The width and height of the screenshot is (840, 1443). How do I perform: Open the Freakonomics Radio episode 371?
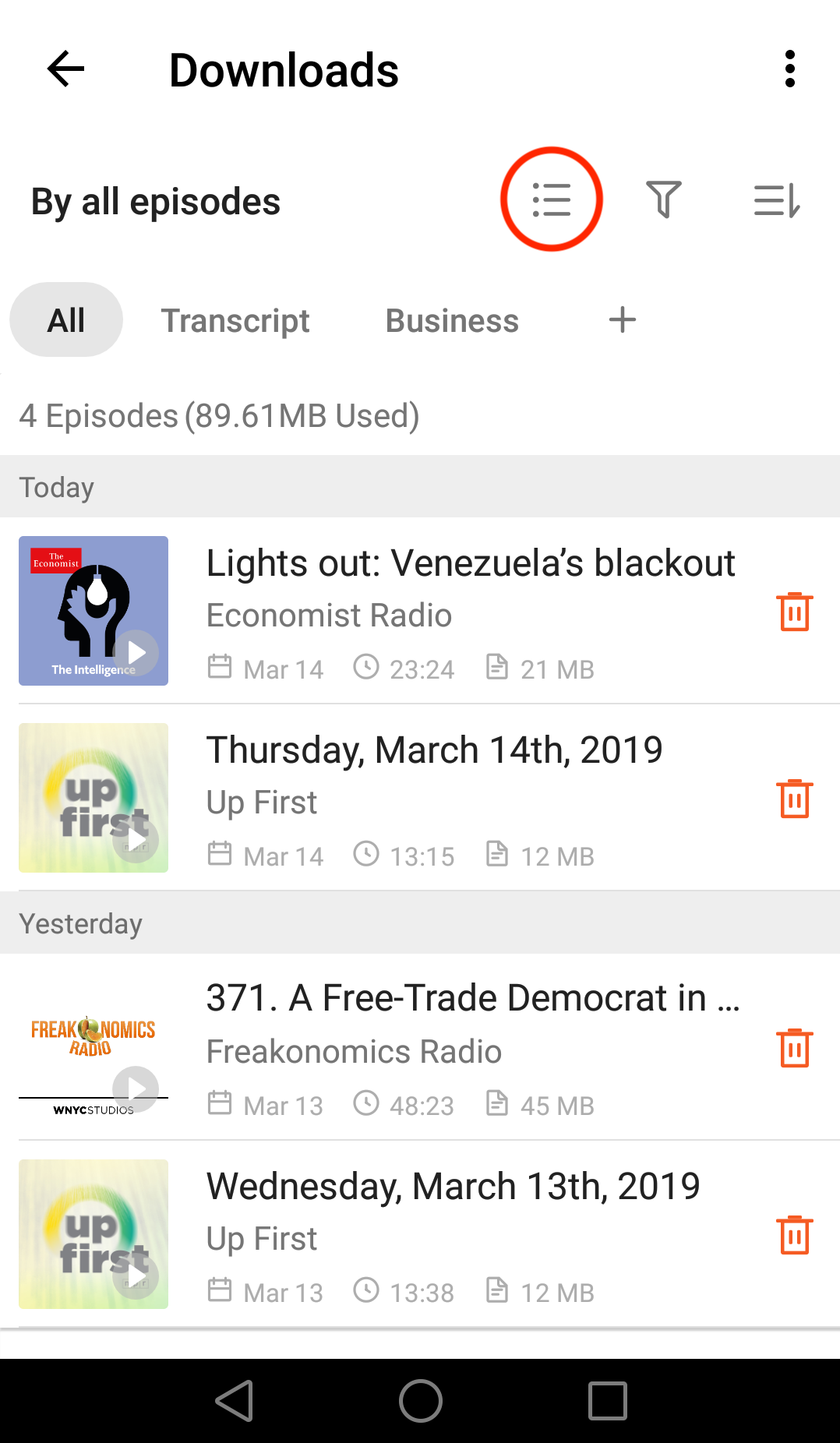click(x=472, y=999)
